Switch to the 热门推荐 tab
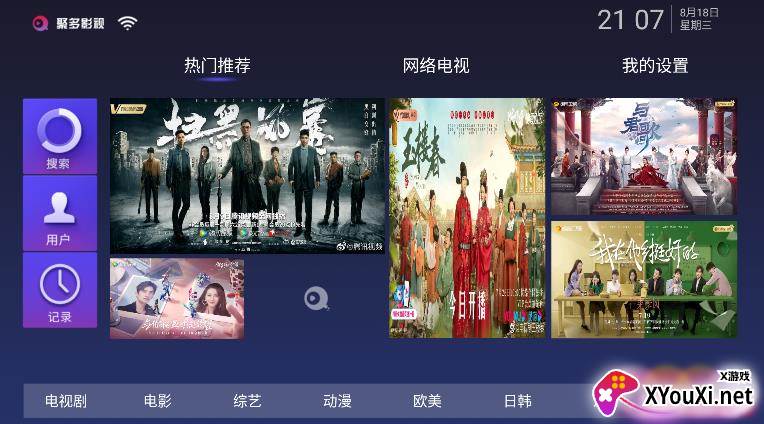 coord(217,66)
